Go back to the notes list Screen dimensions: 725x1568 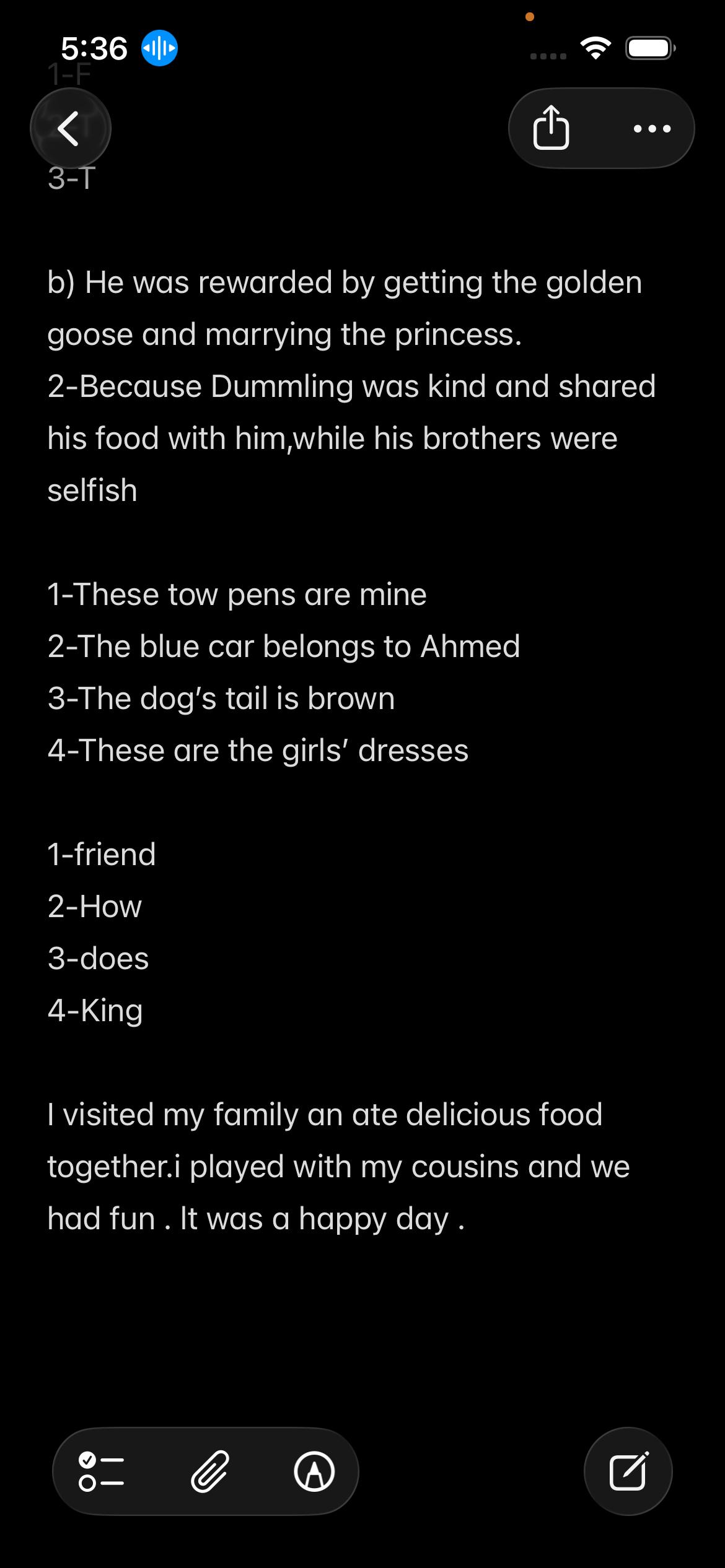tap(70, 128)
